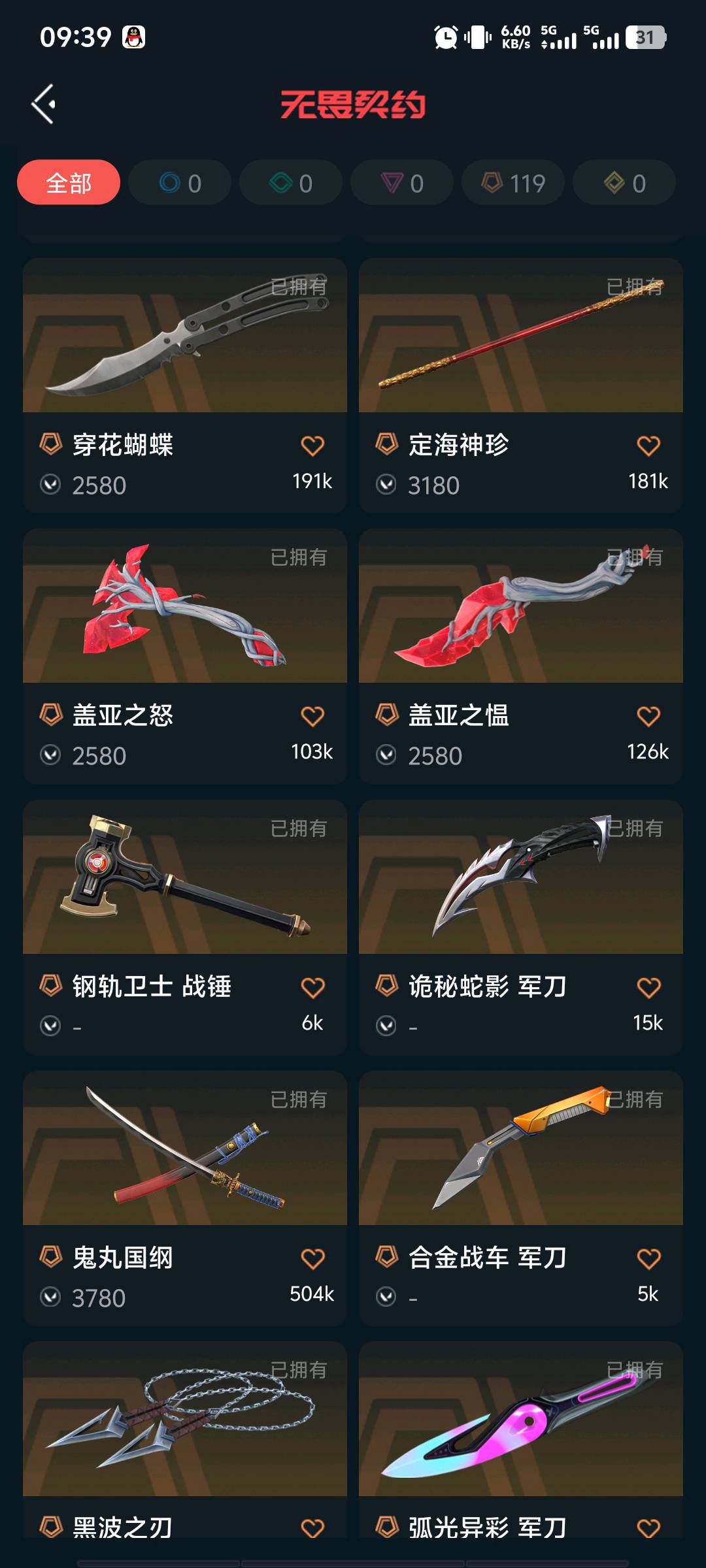Like the 定海神珍 skin
The height and width of the screenshot is (1568, 706).
(x=648, y=446)
